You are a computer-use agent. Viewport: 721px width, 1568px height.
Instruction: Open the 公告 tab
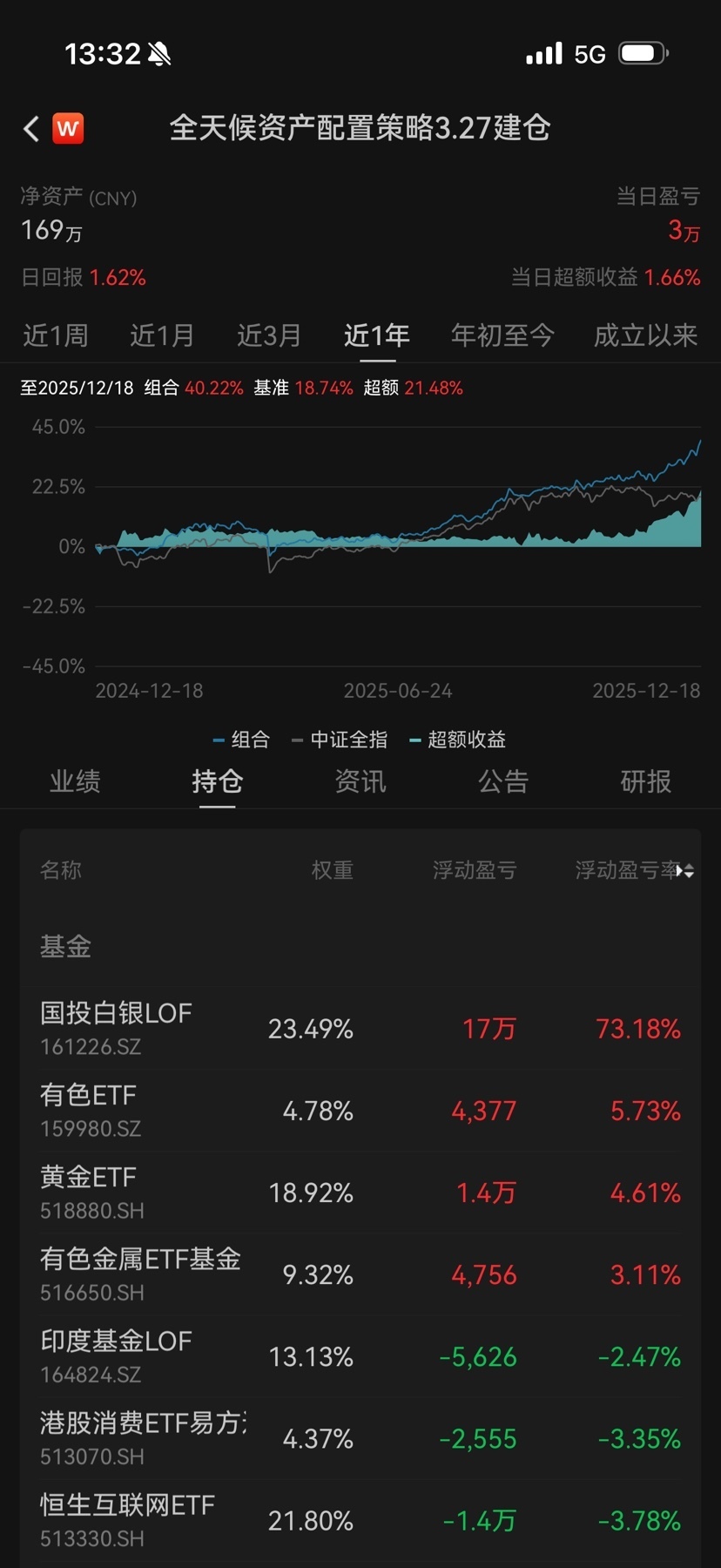(503, 781)
